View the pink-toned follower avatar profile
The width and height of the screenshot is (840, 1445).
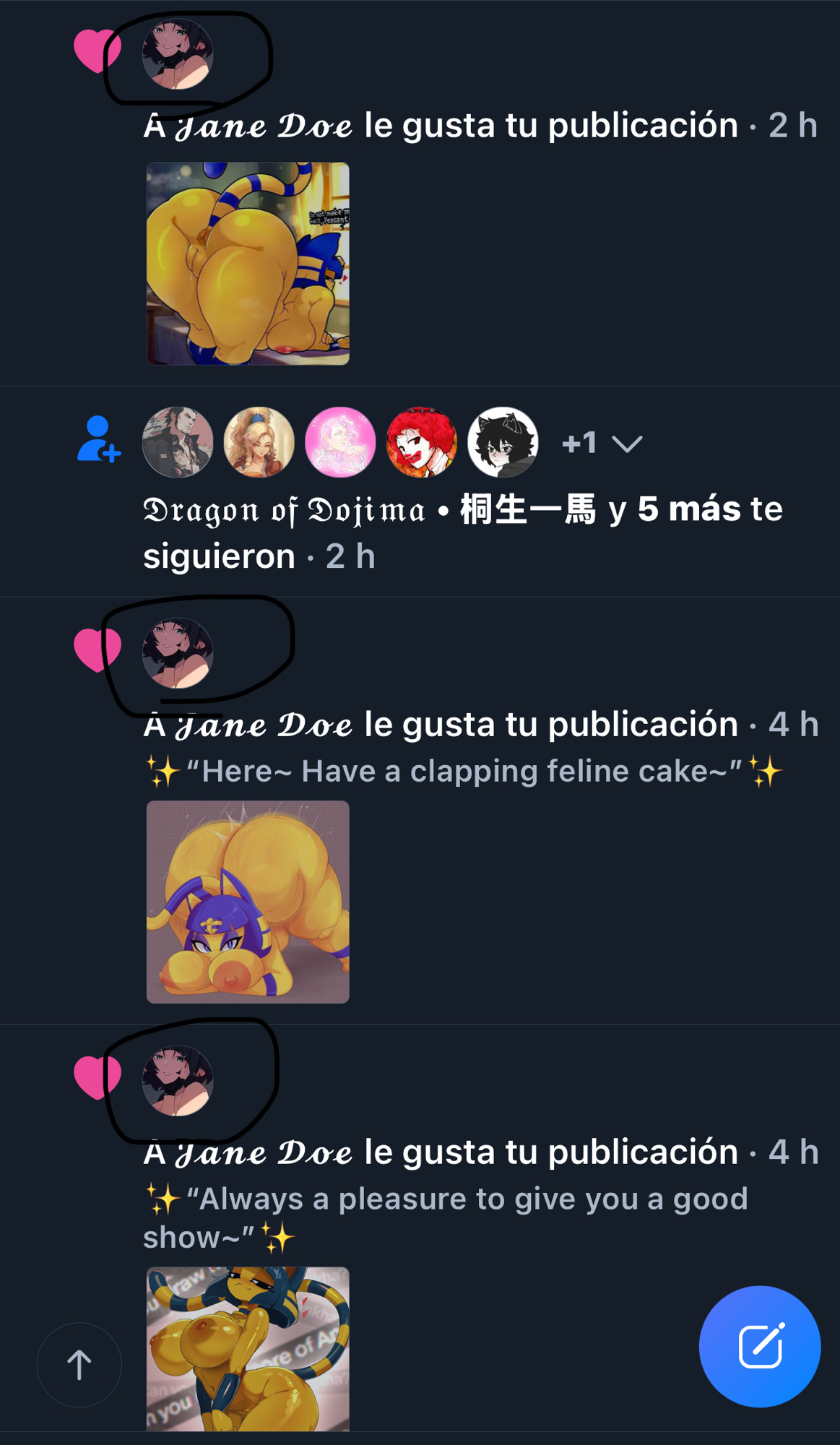pyautogui.click(x=340, y=442)
